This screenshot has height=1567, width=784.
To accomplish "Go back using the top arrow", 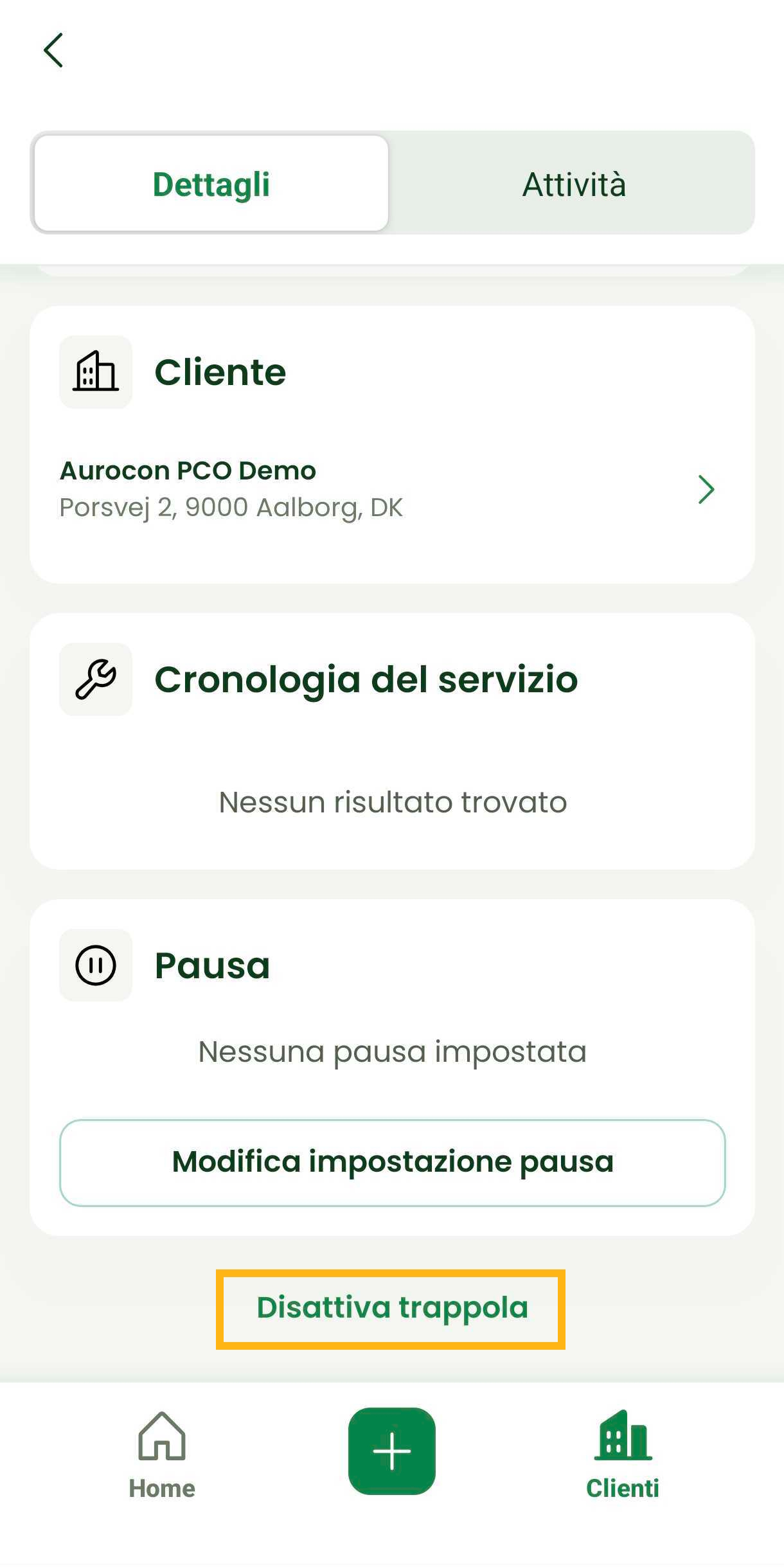I will pos(53,50).
